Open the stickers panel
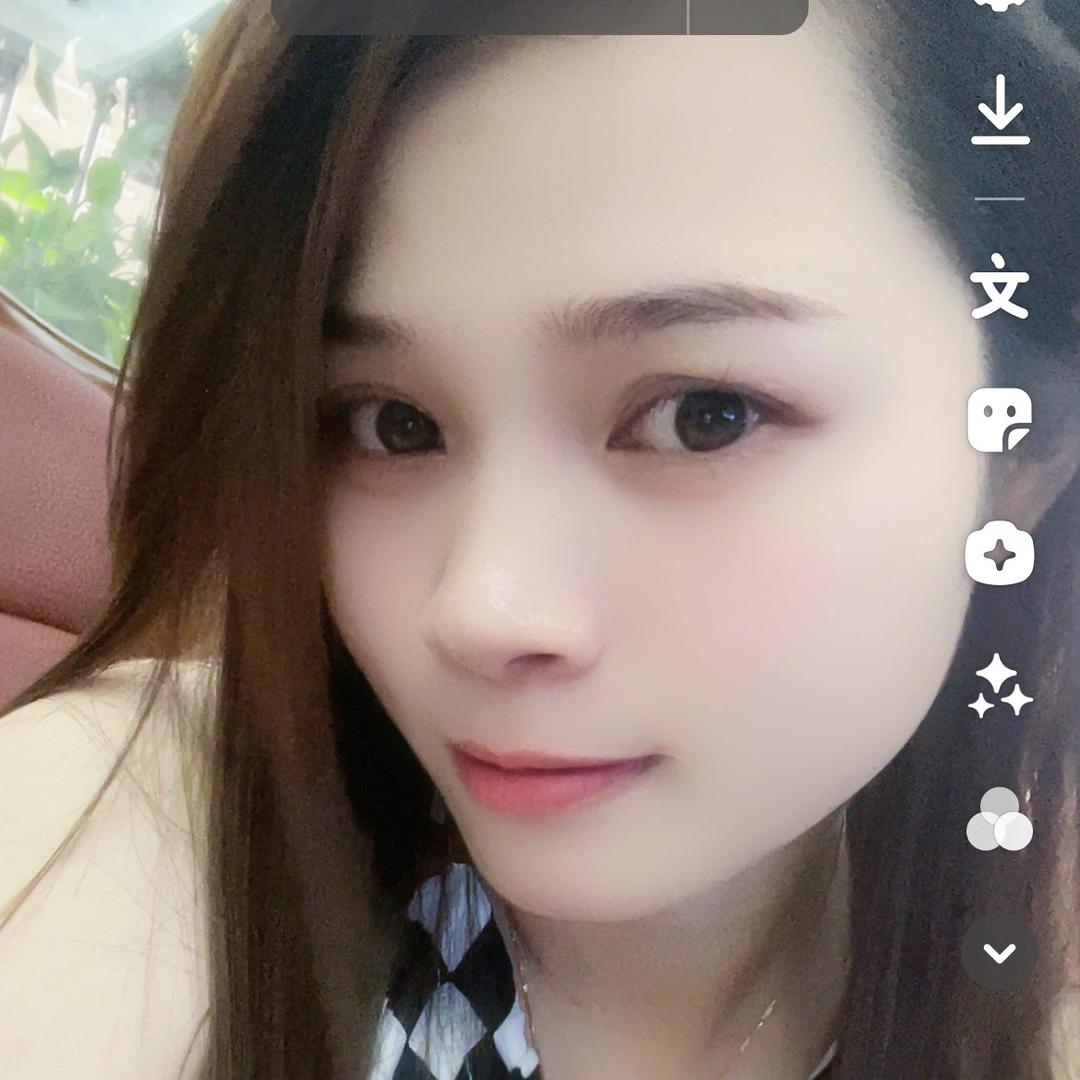The width and height of the screenshot is (1080, 1080). (x=1000, y=420)
